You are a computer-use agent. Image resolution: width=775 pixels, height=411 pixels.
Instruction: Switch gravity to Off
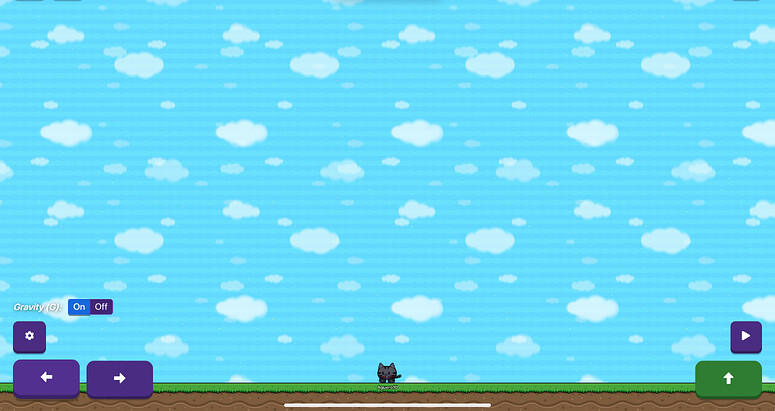[102, 307]
